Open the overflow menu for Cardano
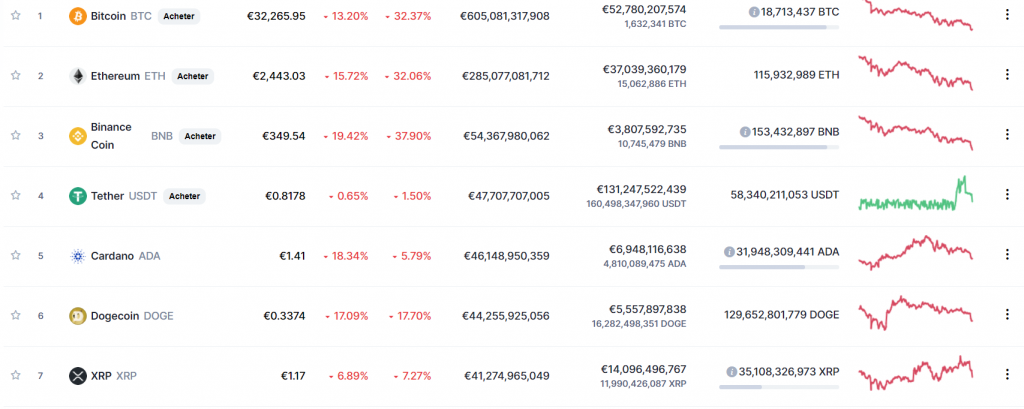Image resolution: width=1024 pixels, height=409 pixels. [1007, 255]
